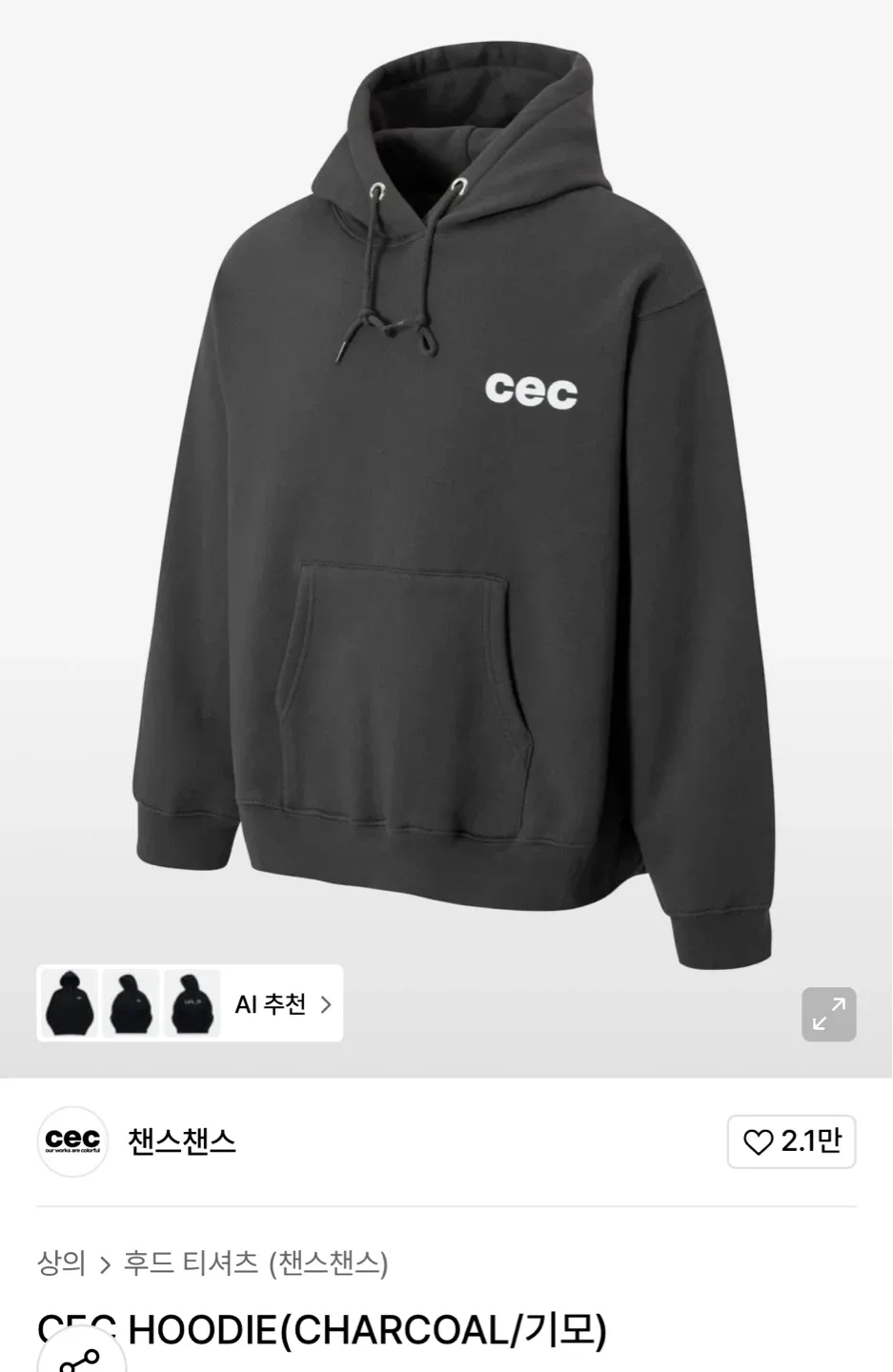
Task: Open AI 추천 recommendations
Action: [283, 1004]
